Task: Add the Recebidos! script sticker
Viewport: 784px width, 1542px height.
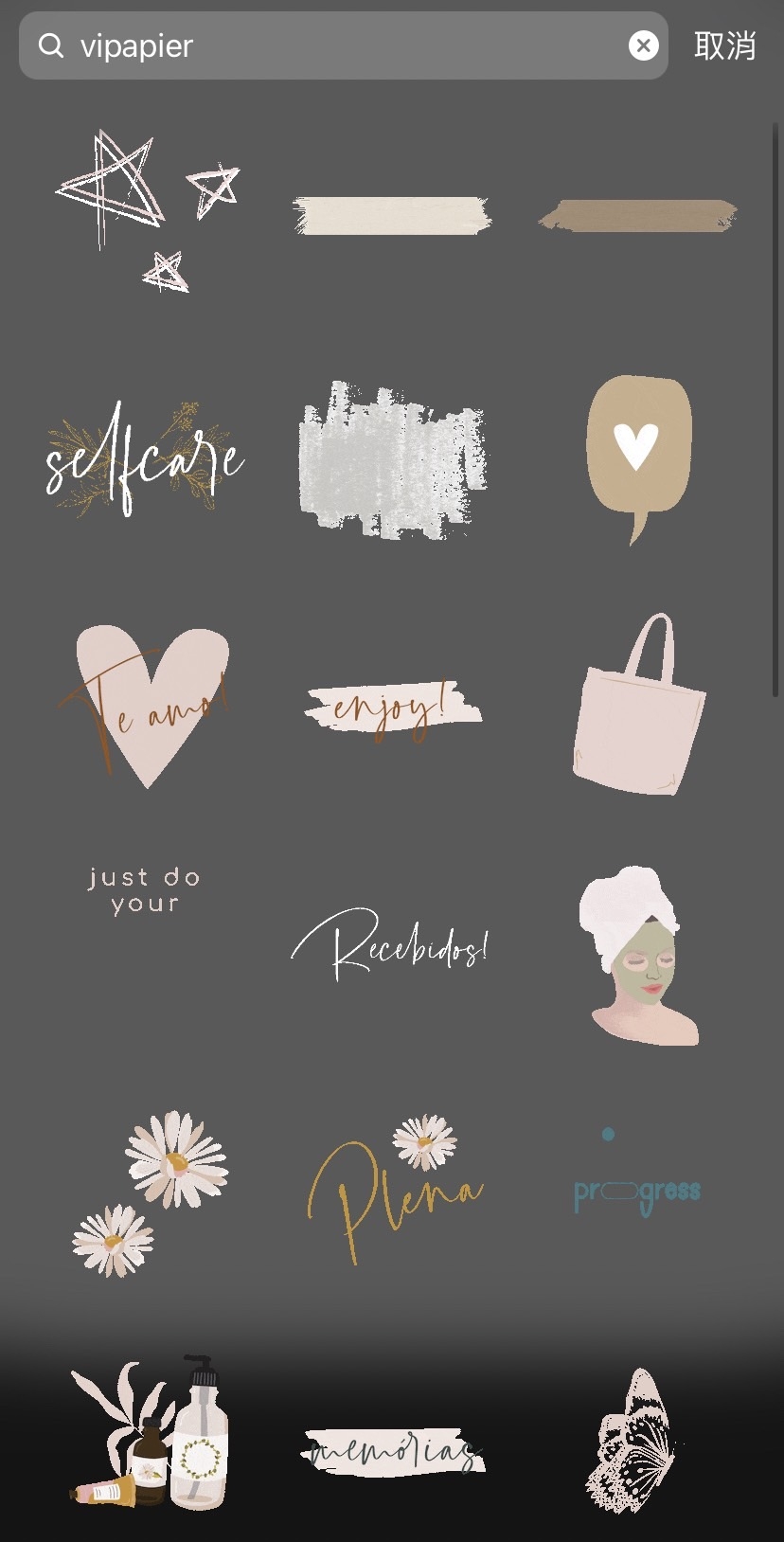Action: [x=390, y=945]
